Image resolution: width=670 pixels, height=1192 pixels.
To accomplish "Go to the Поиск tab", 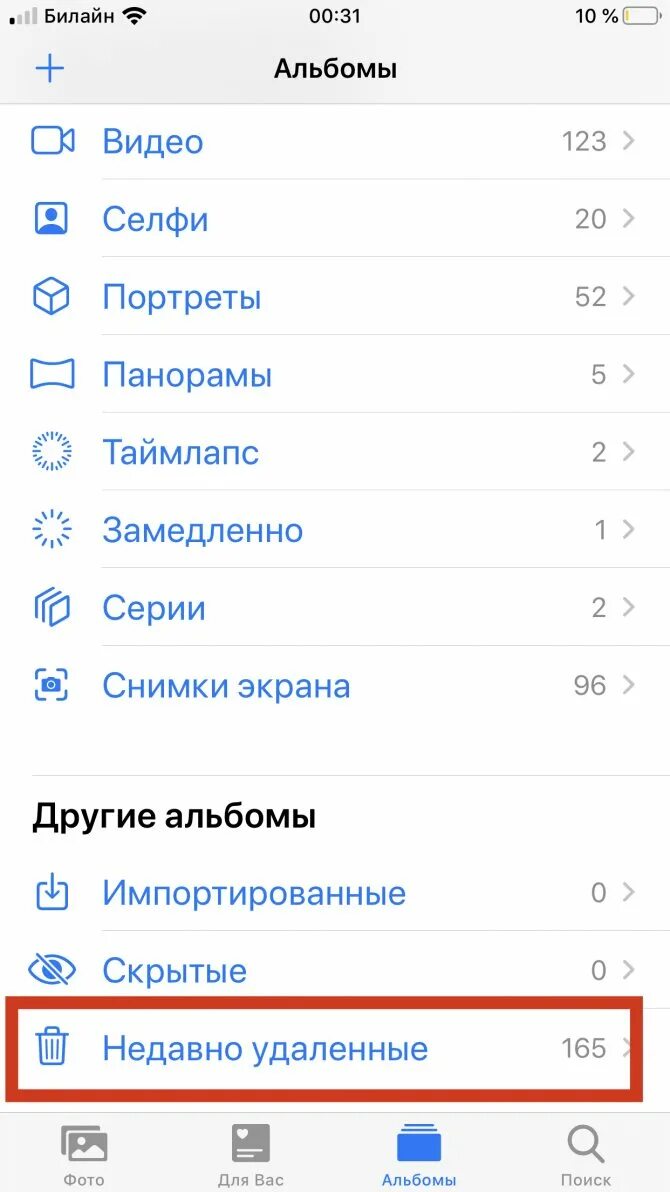I will [586, 1154].
